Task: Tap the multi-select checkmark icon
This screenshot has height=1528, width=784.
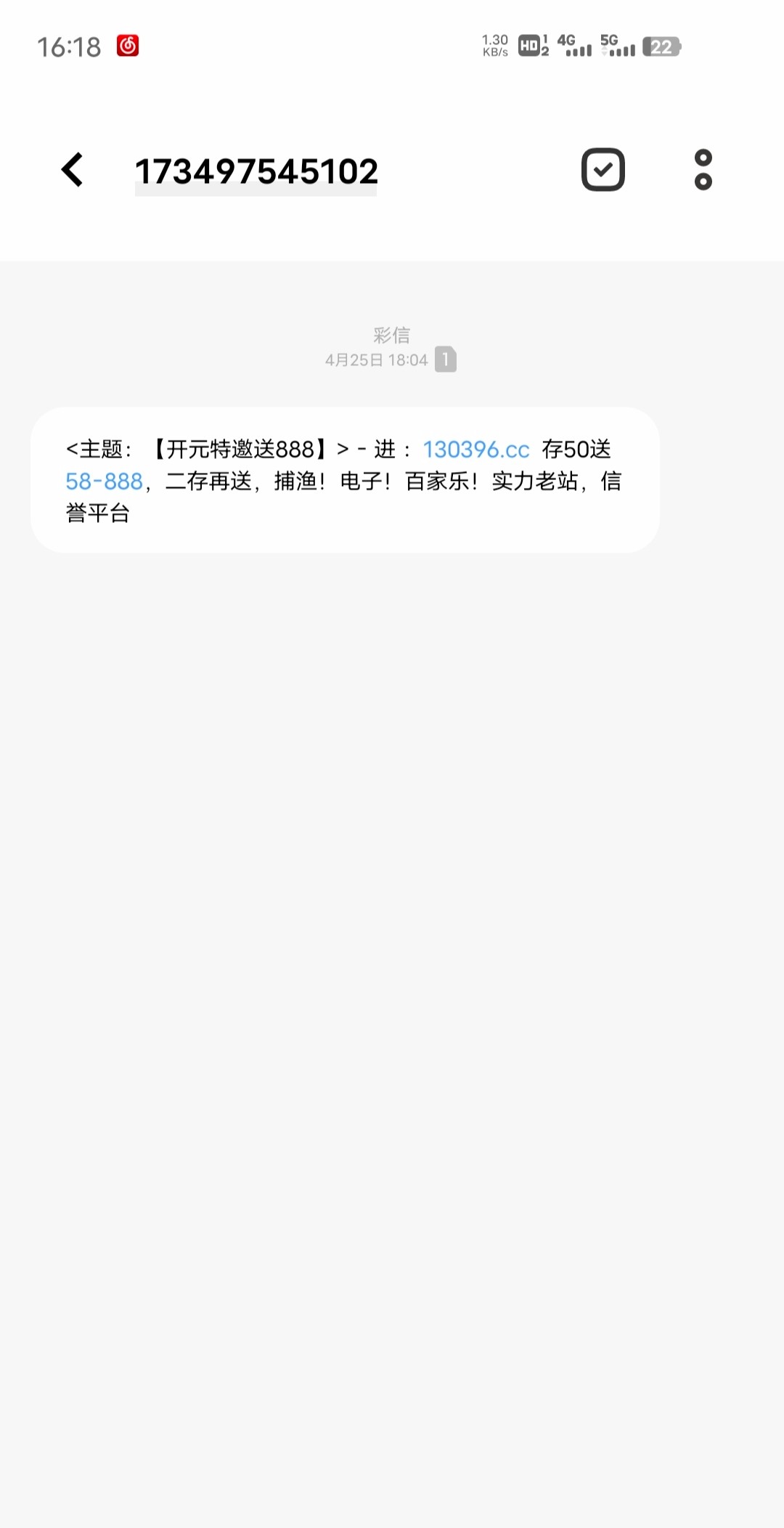Action: 603,170
